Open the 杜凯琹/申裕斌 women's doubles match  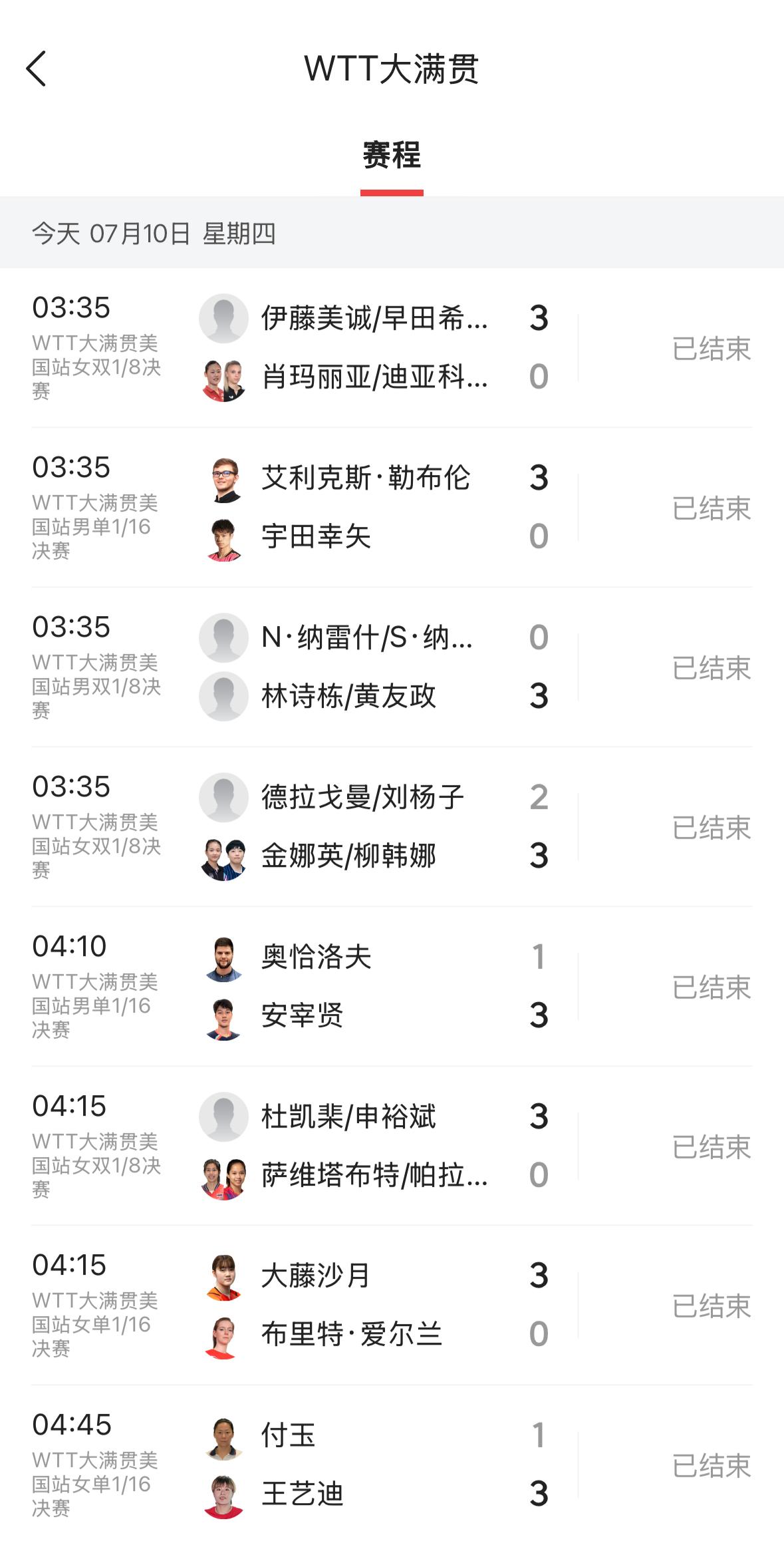point(392,1146)
